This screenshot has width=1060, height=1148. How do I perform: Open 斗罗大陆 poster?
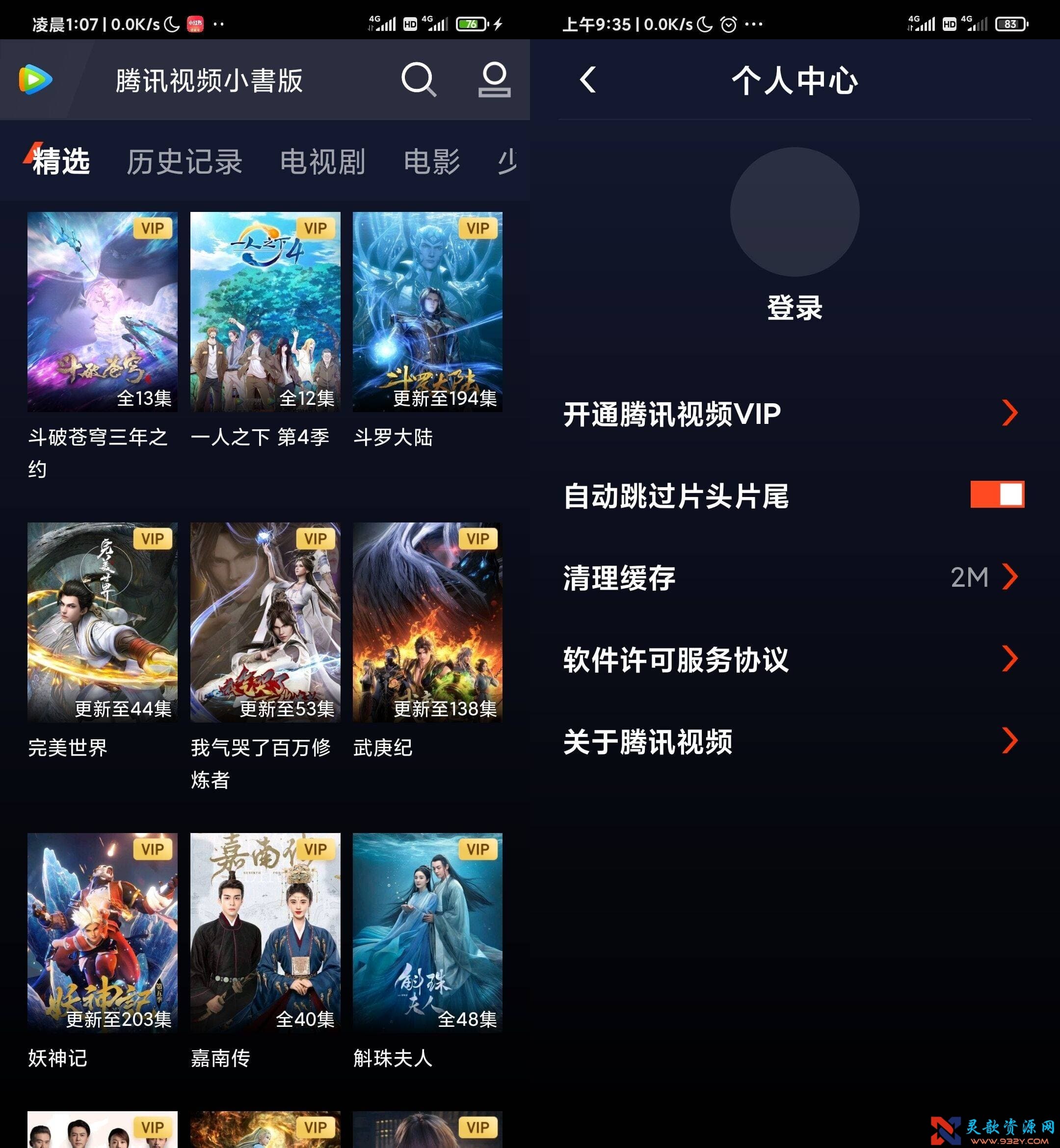tap(427, 312)
